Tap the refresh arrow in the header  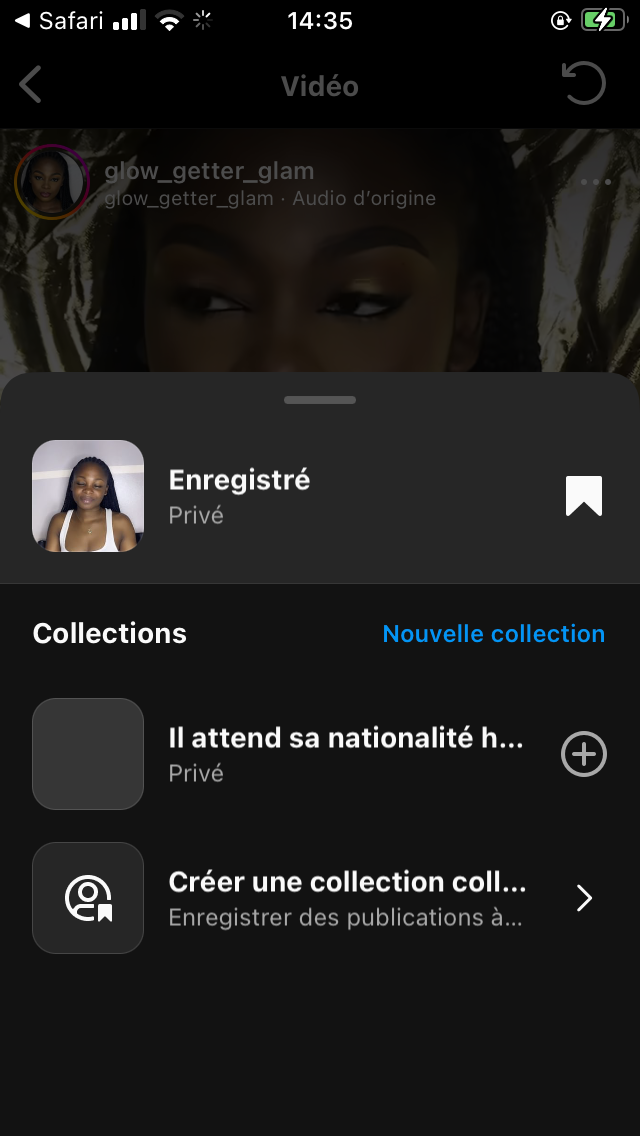tap(584, 85)
